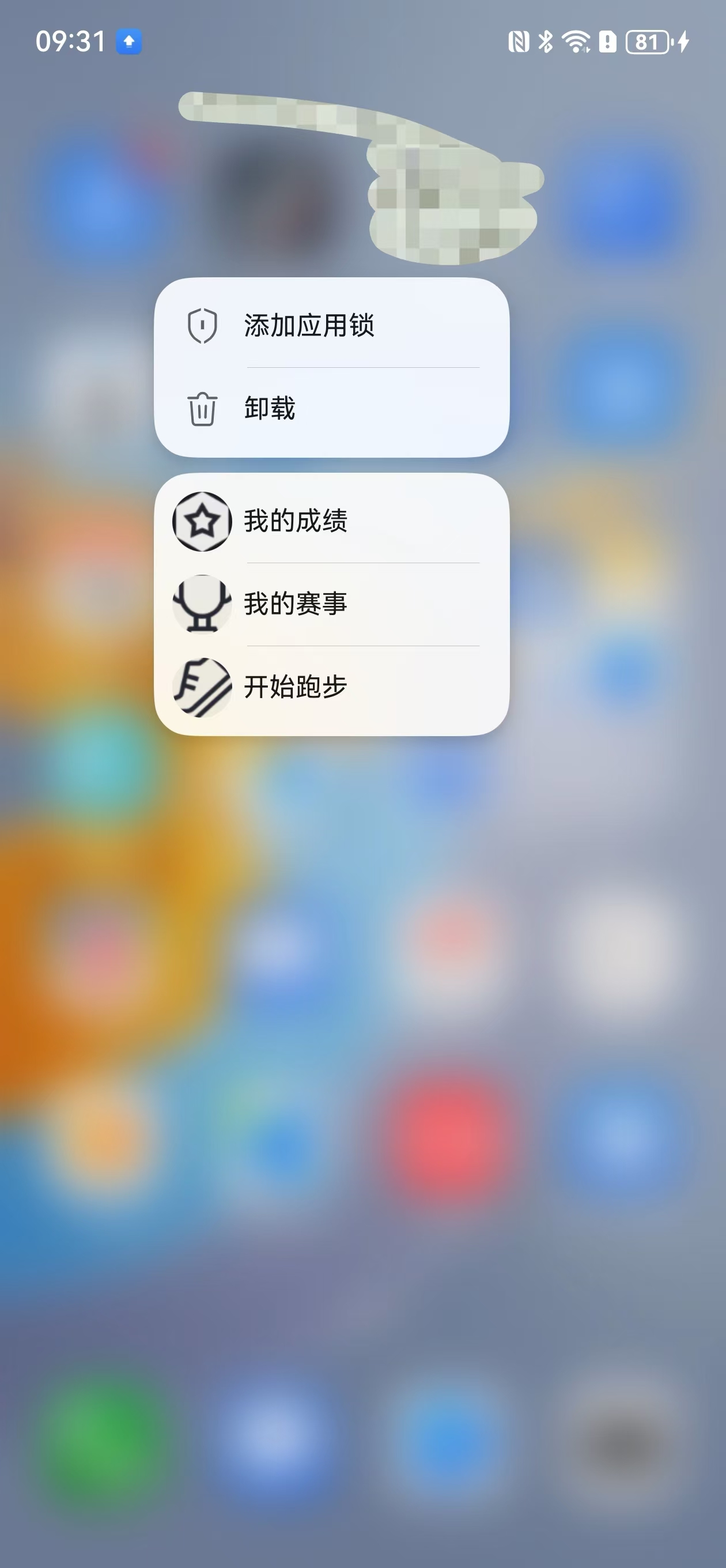Tap the Bluetooth icon in status bar
The height and width of the screenshot is (1568, 726).
point(544,41)
